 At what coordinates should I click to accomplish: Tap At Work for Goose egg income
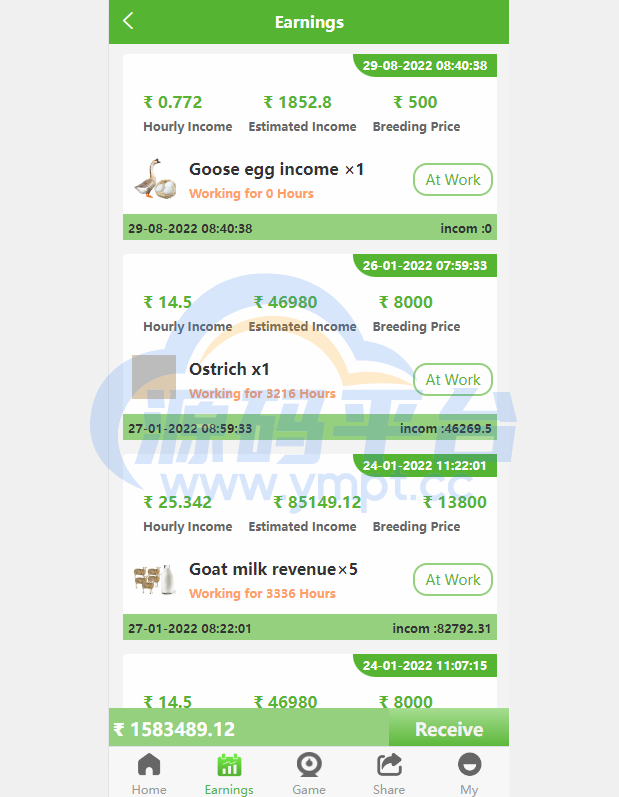452,180
